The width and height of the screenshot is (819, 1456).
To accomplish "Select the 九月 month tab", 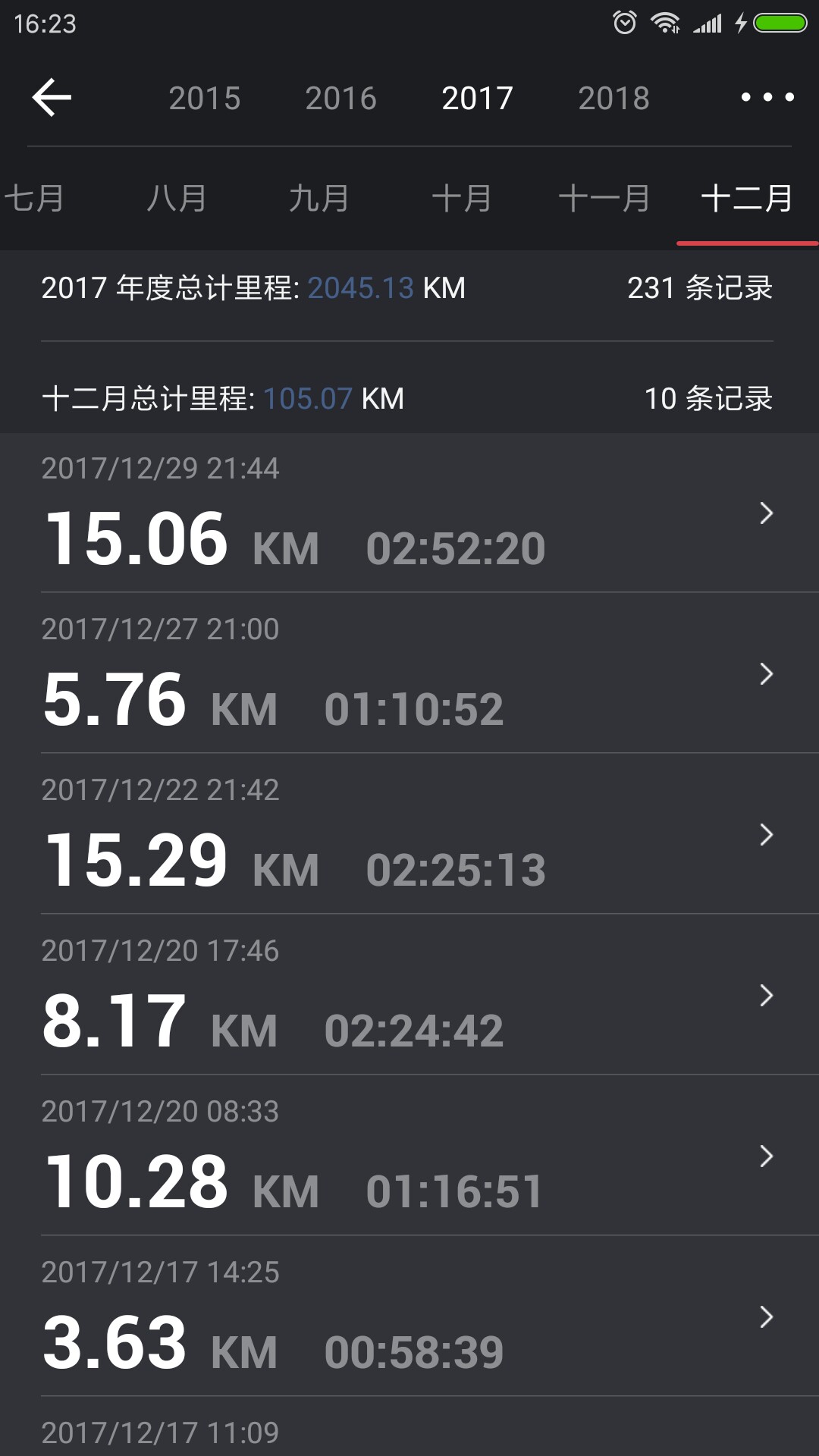I will coord(319,199).
